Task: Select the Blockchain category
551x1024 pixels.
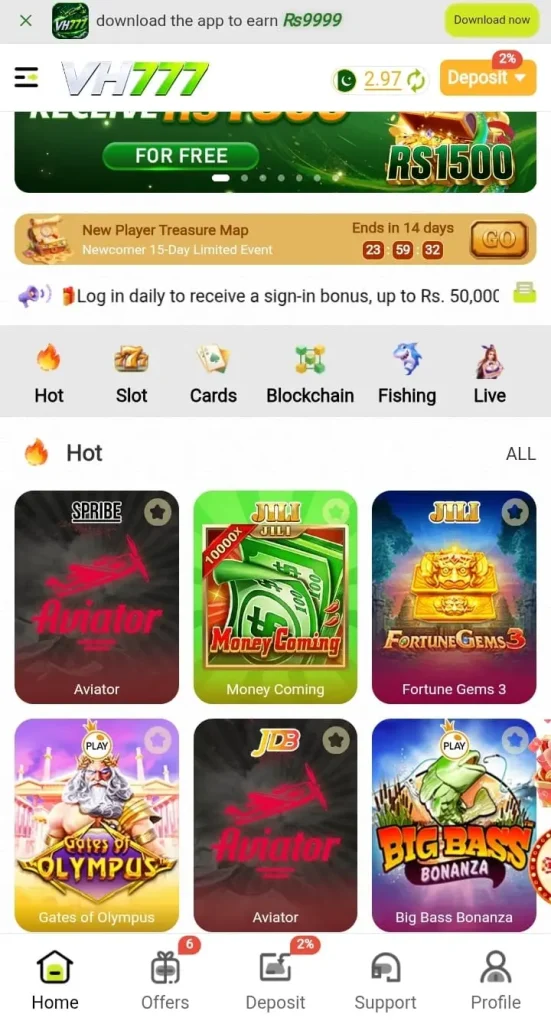Action: point(310,374)
